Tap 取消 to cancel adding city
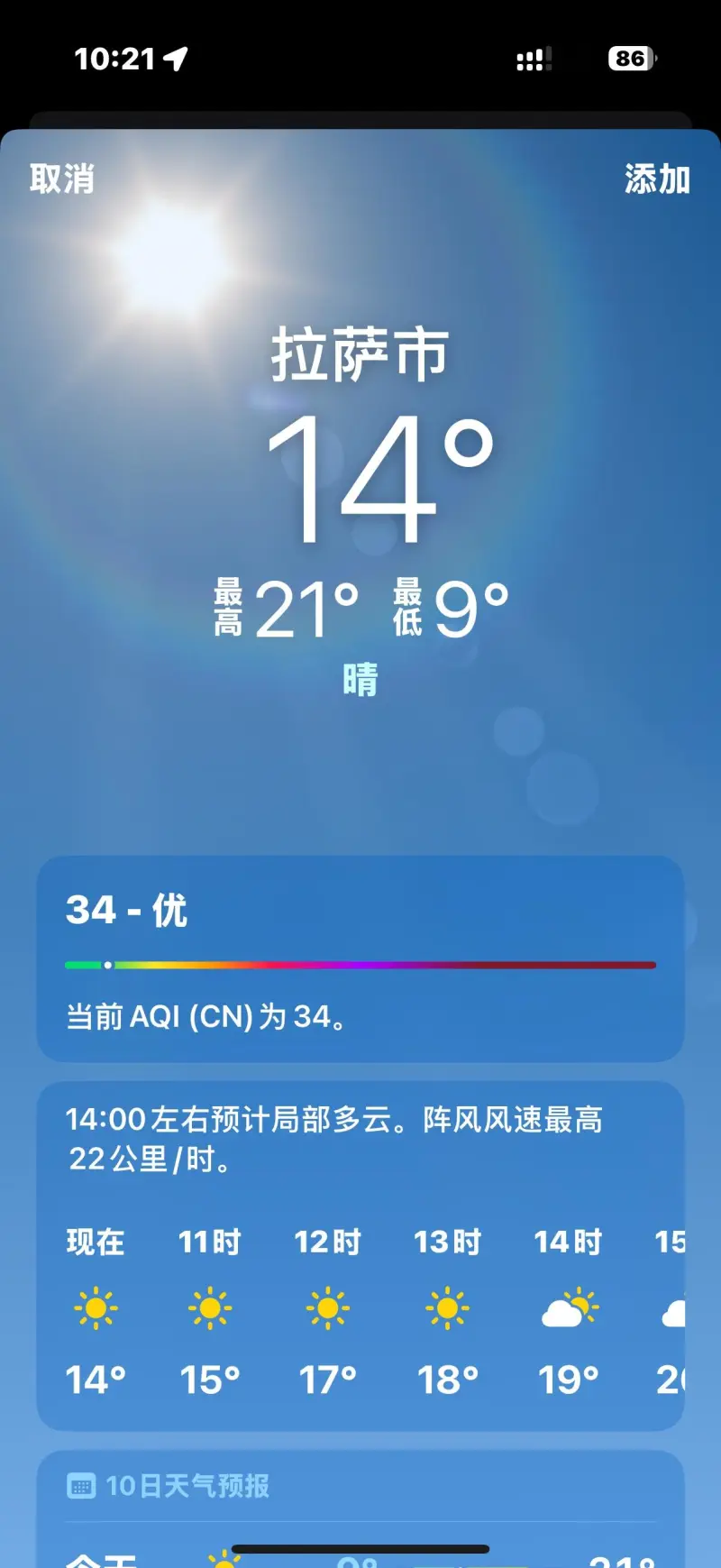 (62, 179)
